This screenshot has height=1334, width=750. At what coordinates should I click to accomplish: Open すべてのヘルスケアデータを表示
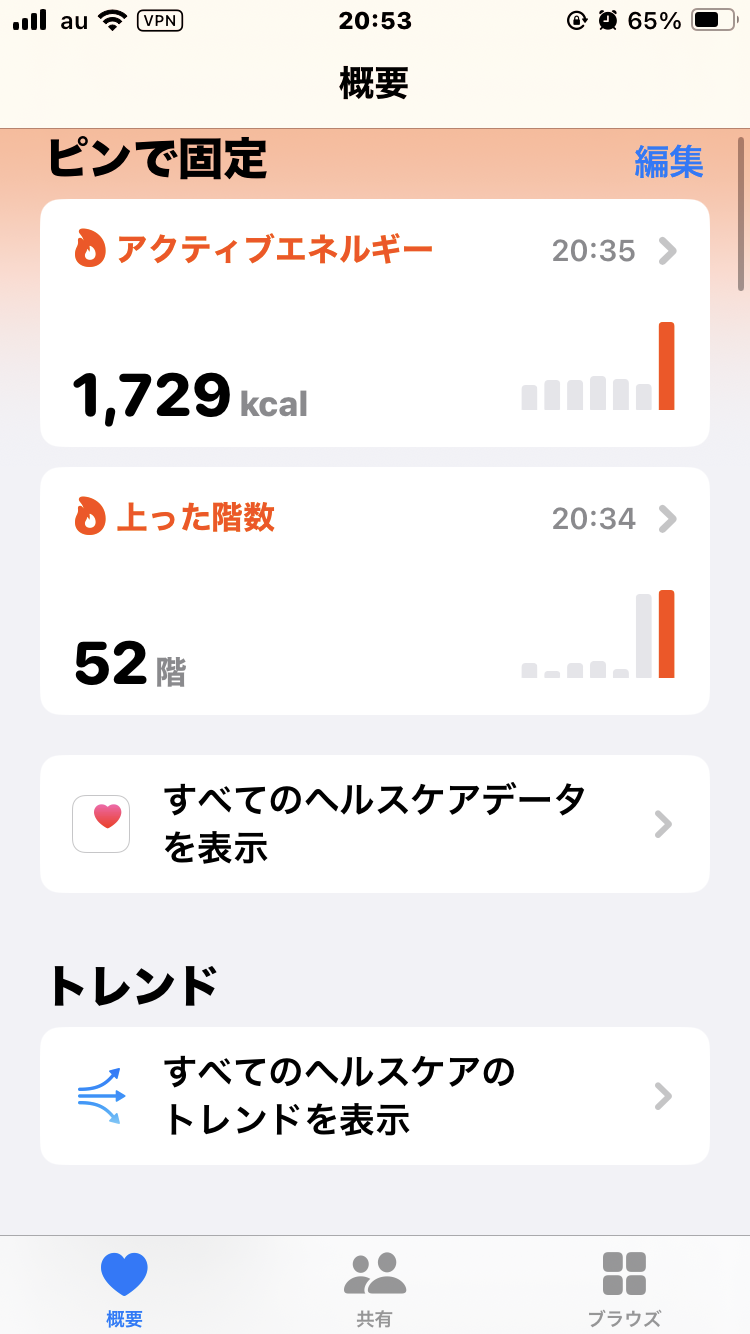coord(374,823)
